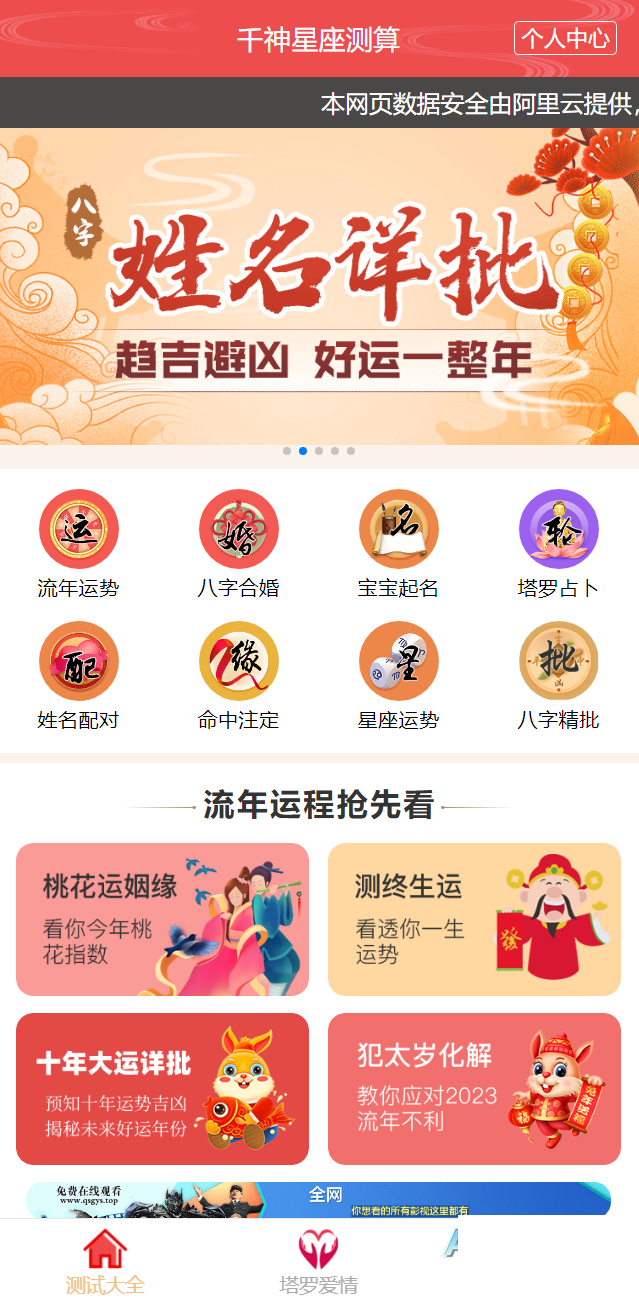639x1300 pixels.
Task: Open the 姓名详批 banner
Action: click(319, 286)
